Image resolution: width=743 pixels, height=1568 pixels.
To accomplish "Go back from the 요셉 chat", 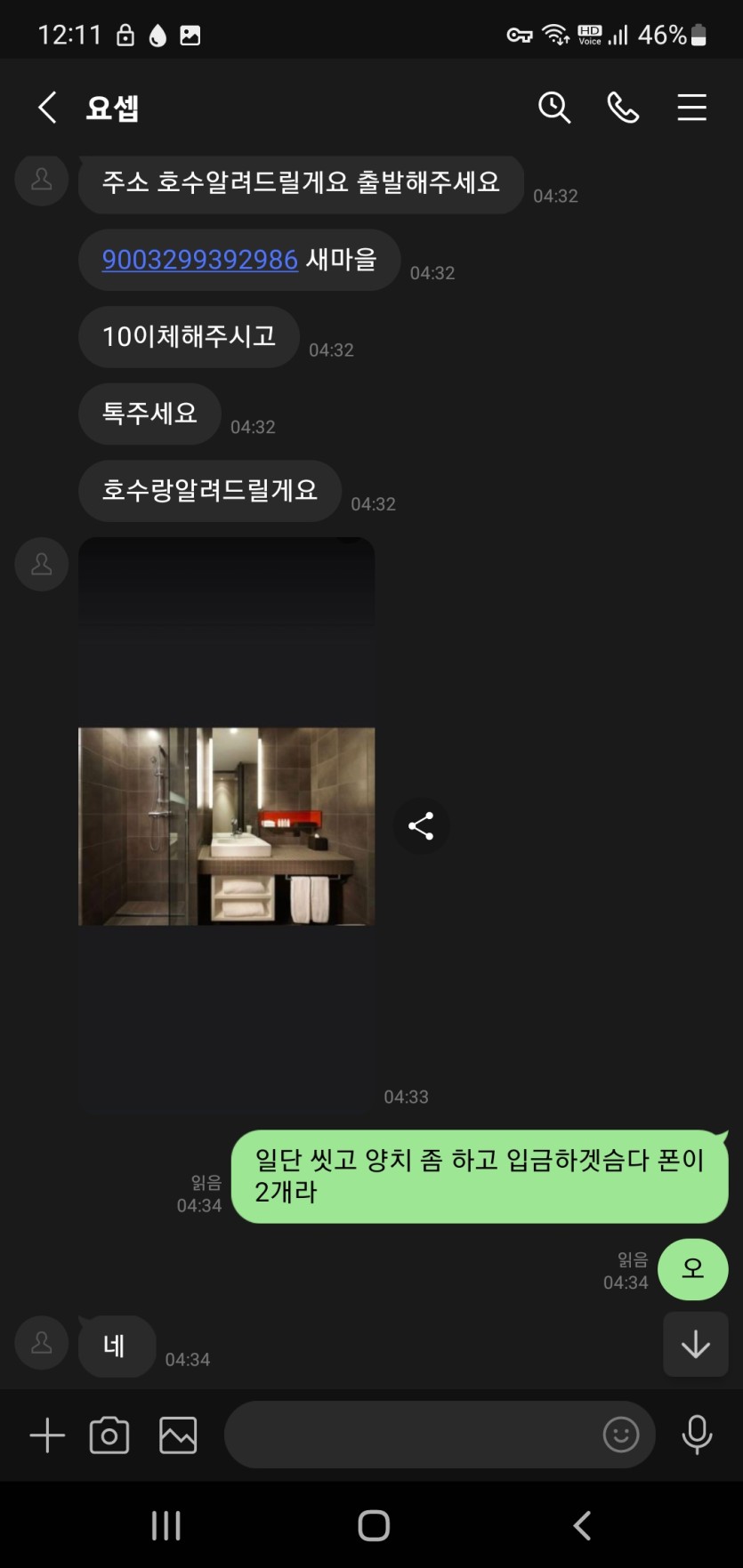I will pos(48,108).
